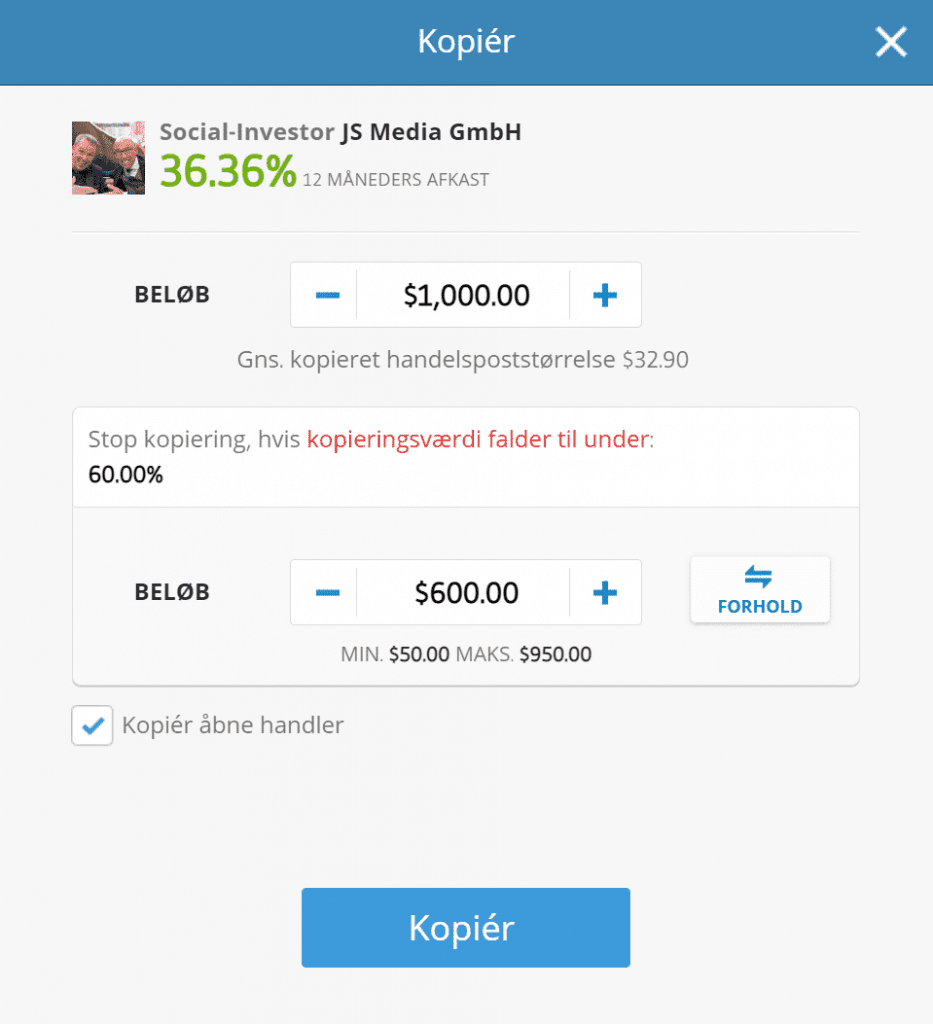Open JS Media GmbH profile picture
The height and width of the screenshot is (1024, 933).
tap(108, 158)
